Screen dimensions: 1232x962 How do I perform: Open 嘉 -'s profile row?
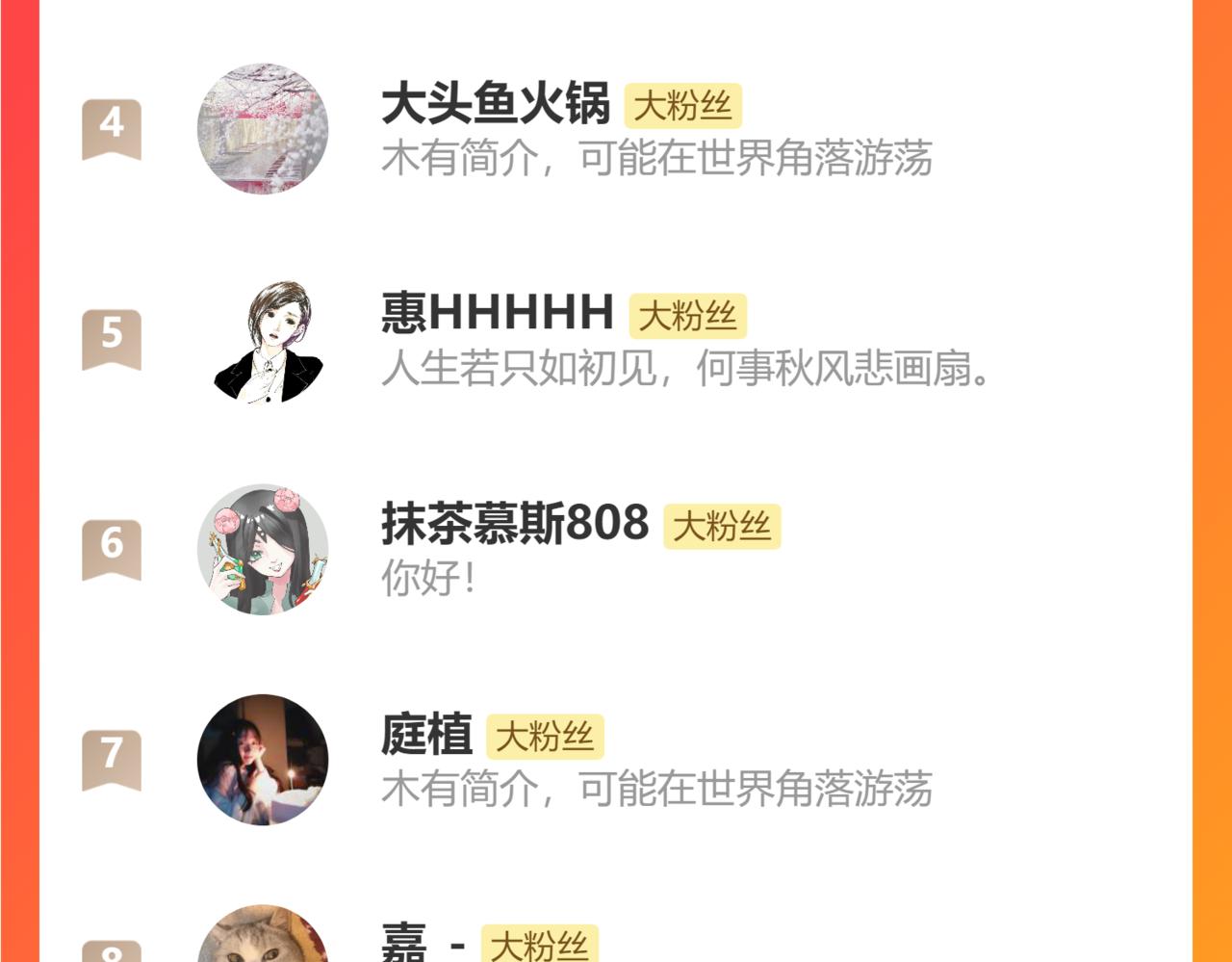pyautogui.click(x=423, y=942)
